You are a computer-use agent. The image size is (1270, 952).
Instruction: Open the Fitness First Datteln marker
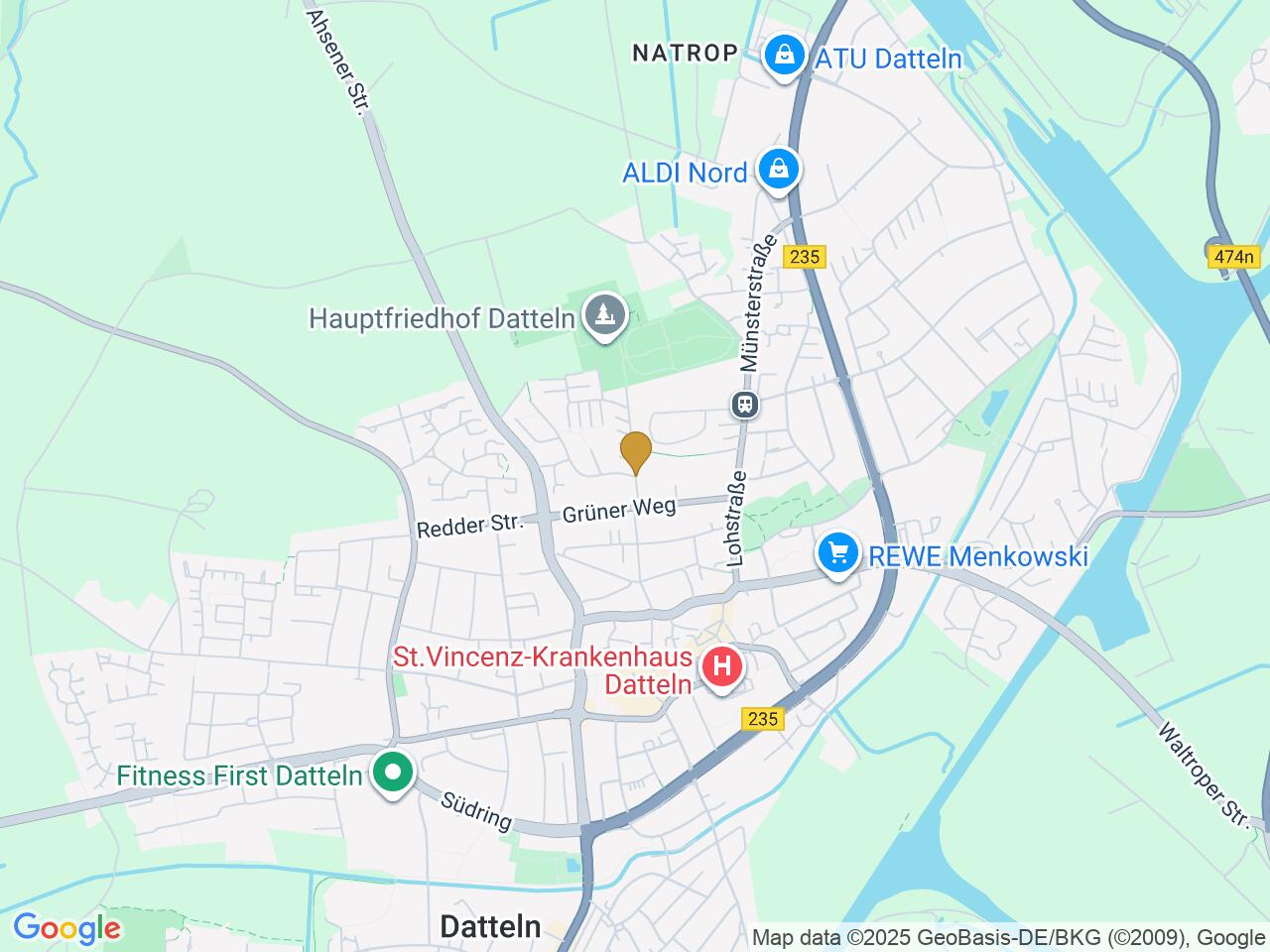(x=393, y=774)
